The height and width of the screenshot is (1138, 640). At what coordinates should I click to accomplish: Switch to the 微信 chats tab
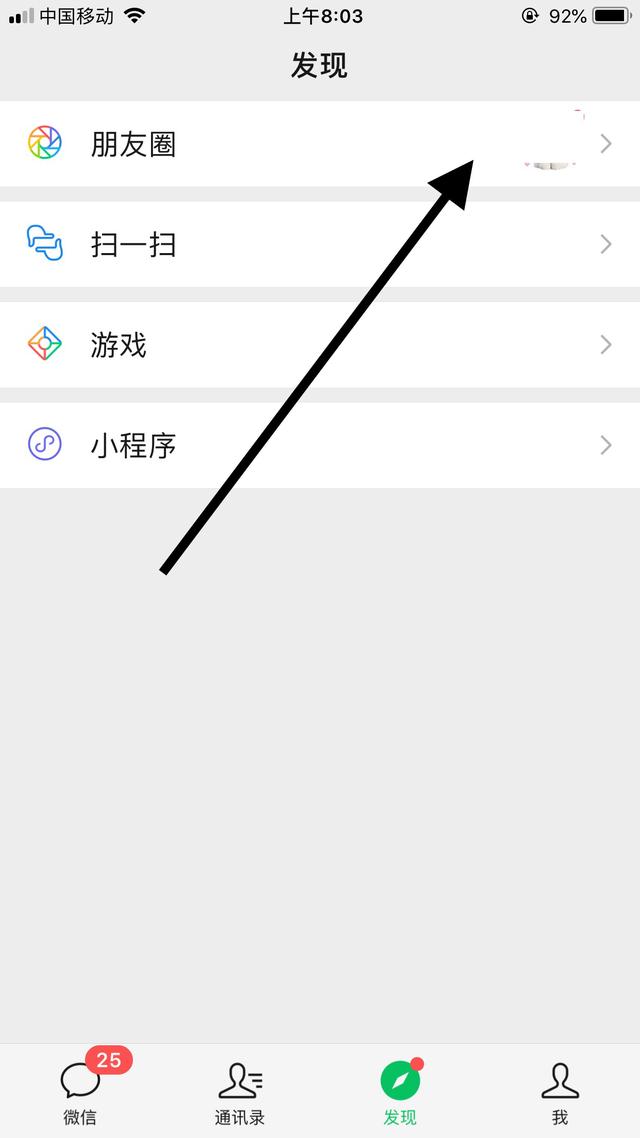point(81,1091)
